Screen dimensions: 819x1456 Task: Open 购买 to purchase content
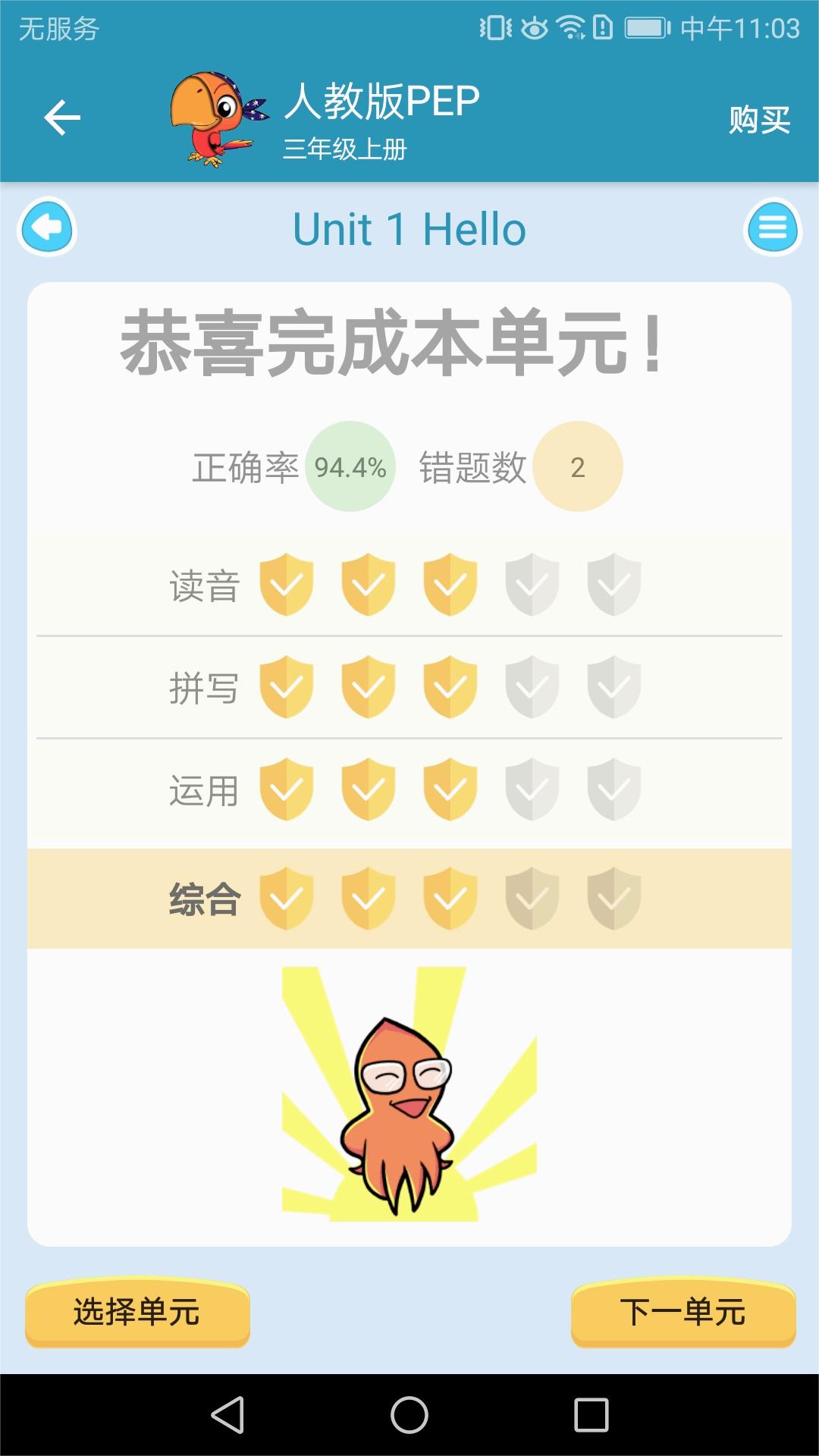(761, 118)
